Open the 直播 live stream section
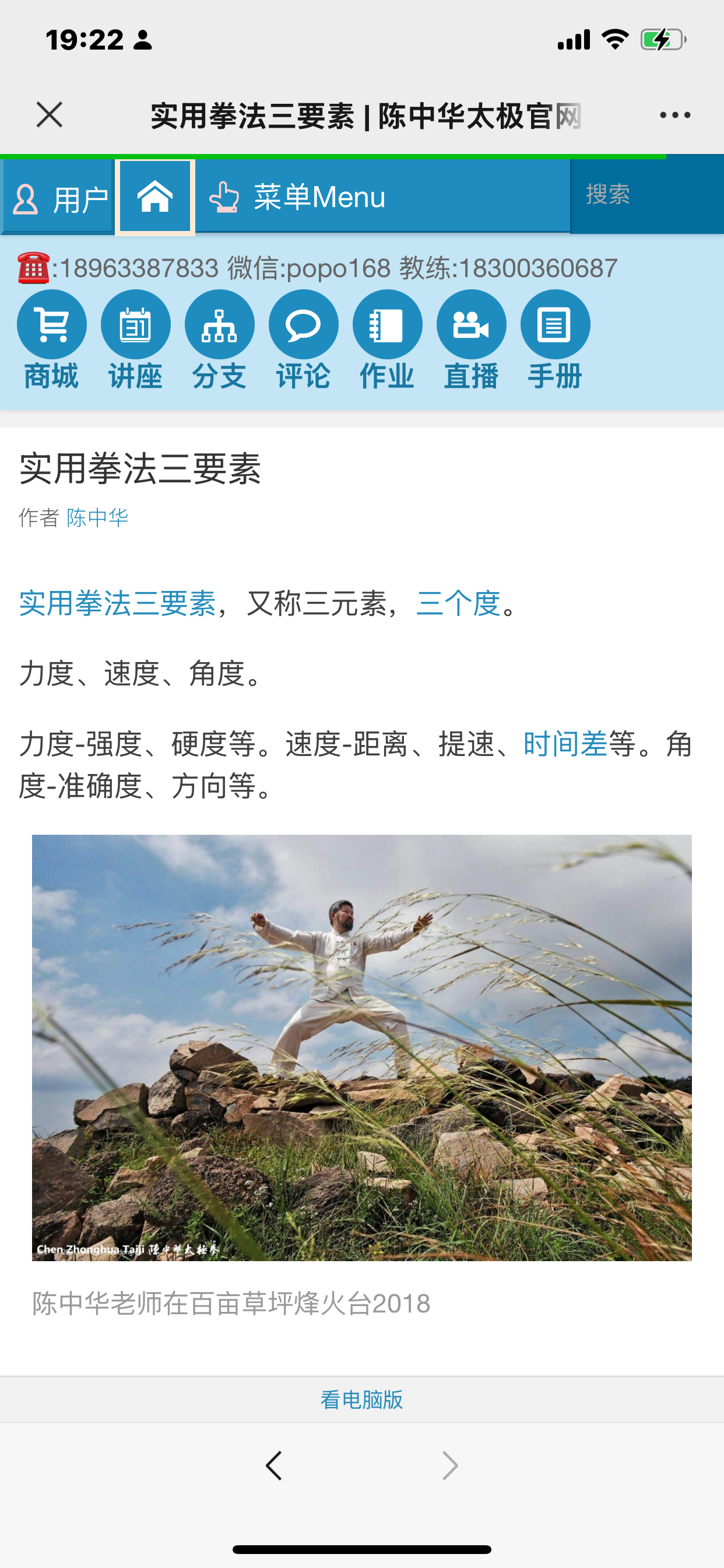This screenshot has height=1568, width=724. point(472,340)
